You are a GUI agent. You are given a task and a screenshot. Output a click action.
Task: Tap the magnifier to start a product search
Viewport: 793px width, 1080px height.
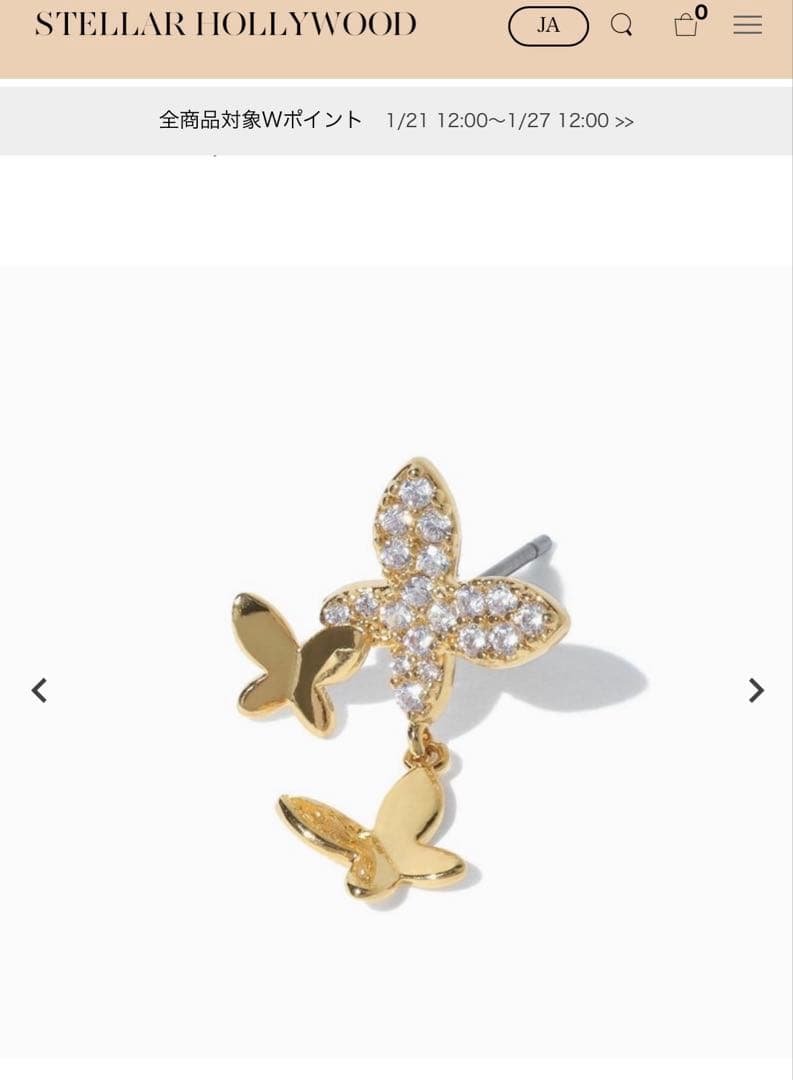point(620,26)
